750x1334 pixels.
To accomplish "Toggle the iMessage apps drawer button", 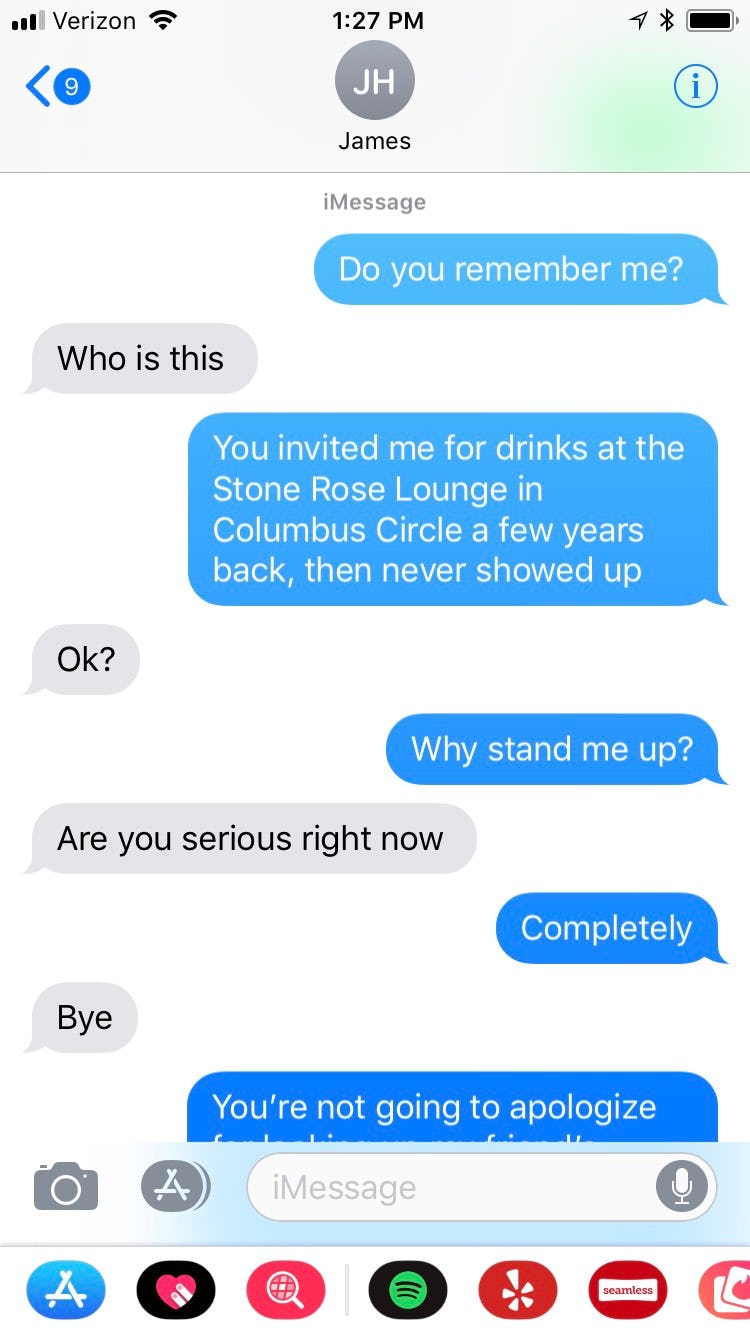I will coord(172,1186).
